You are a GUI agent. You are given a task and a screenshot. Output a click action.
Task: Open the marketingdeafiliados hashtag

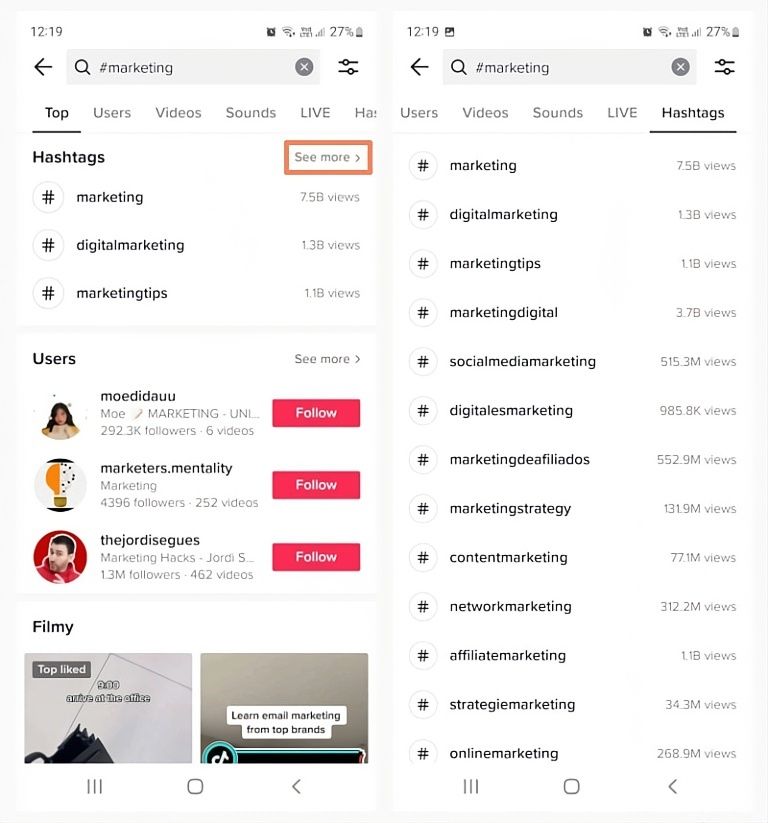click(519, 460)
